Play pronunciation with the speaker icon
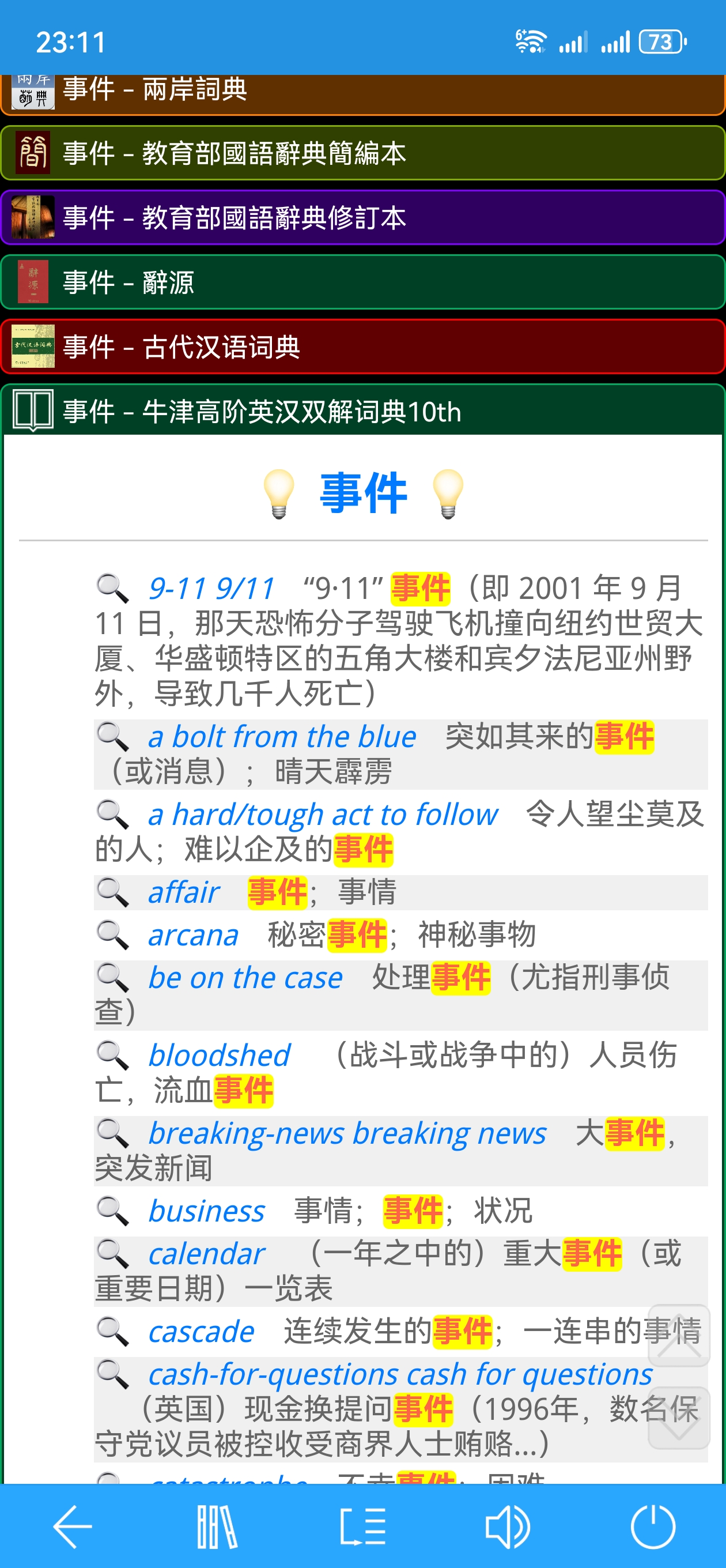Viewport: 726px width, 1568px height. pyautogui.click(x=508, y=1526)
